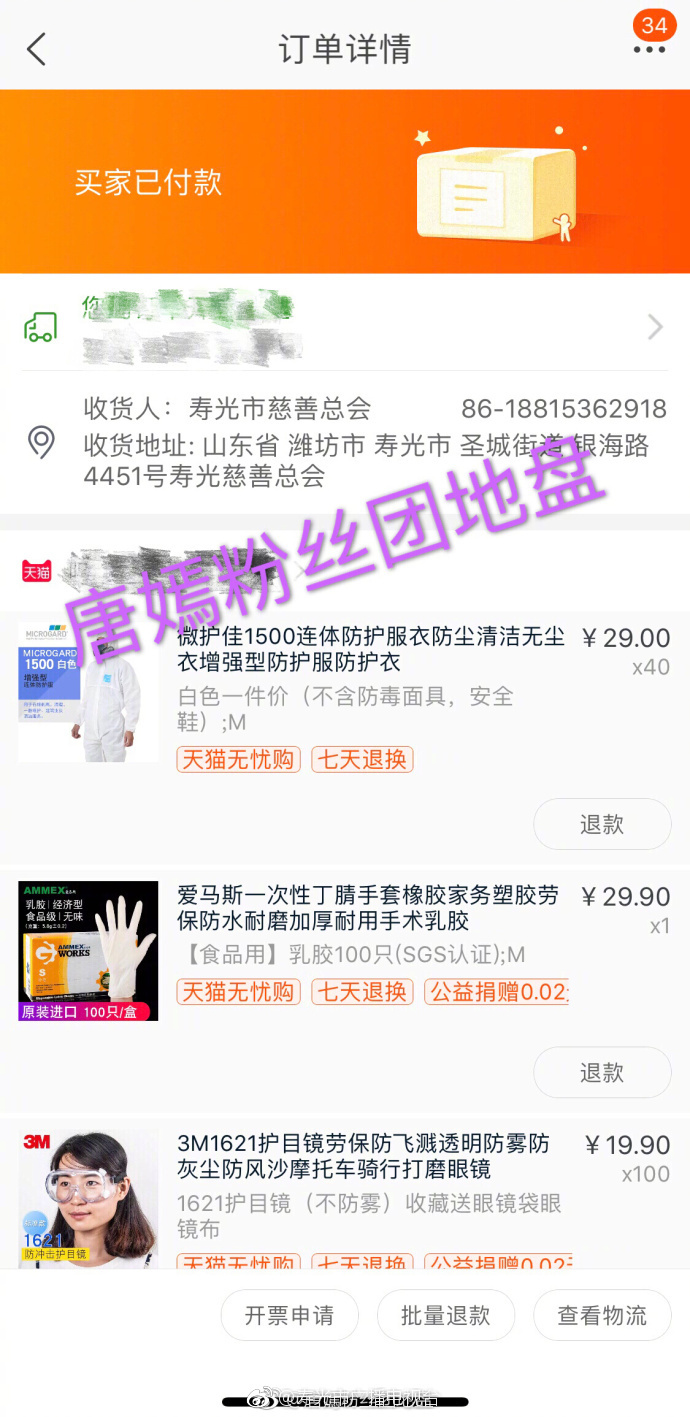Request refund for the AMMEX gloves
Screen dimensions: 690x1417
point(601,1072)
